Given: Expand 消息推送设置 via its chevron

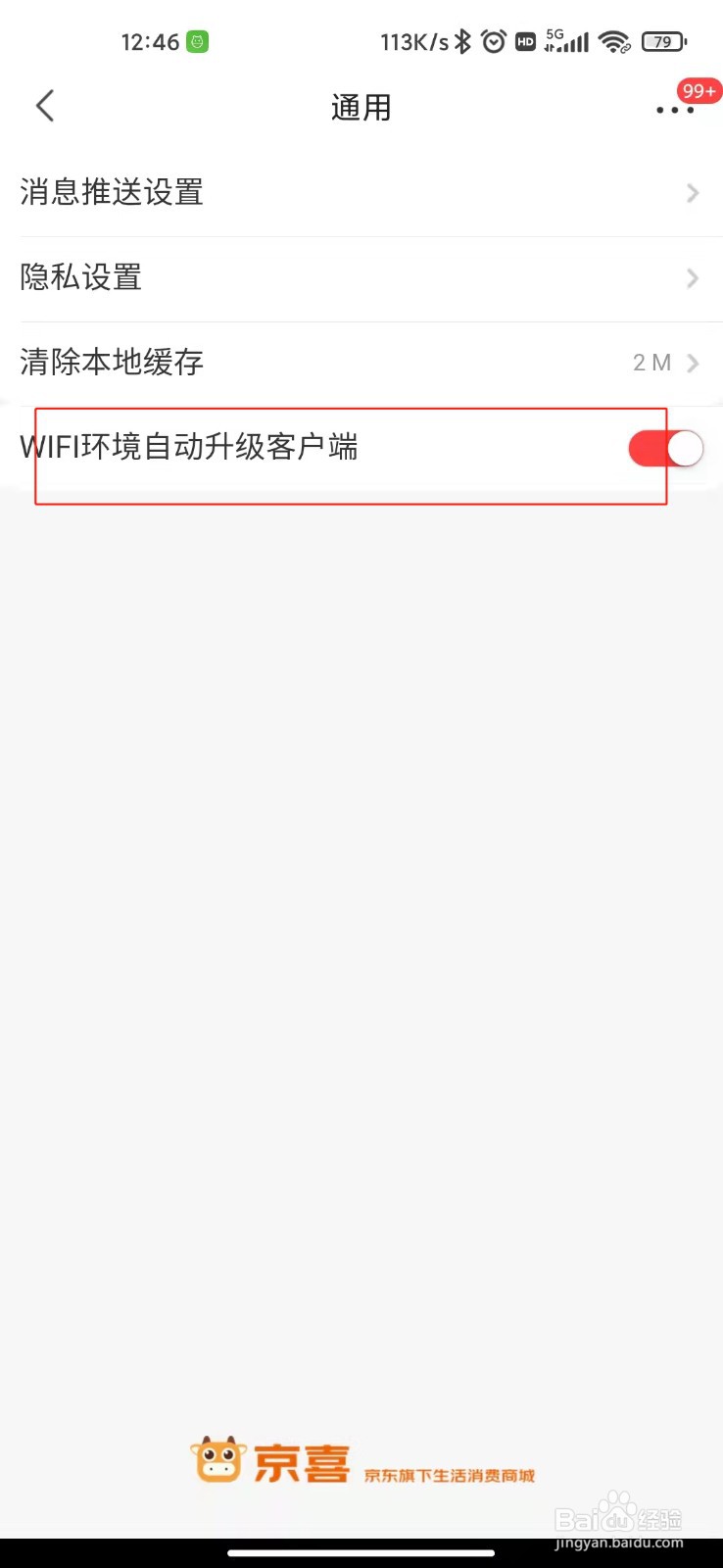Looking at the screenshot, I should pos(692,193).
